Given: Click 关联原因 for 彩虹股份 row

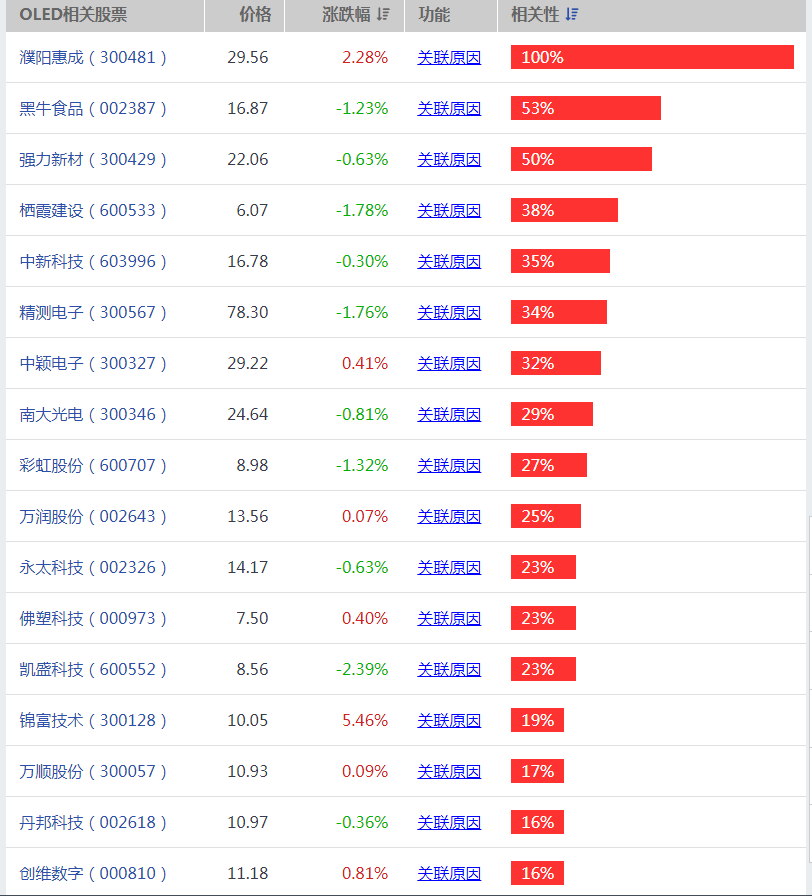Looking at the screenshot, I should tap(448, 465).
